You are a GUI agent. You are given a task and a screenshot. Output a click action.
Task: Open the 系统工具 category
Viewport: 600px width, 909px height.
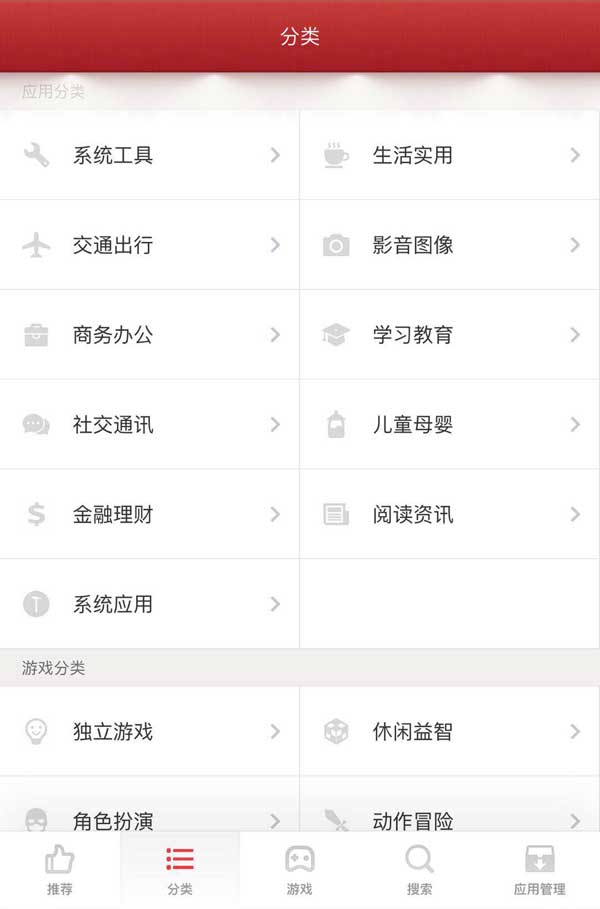pos(150,155)
